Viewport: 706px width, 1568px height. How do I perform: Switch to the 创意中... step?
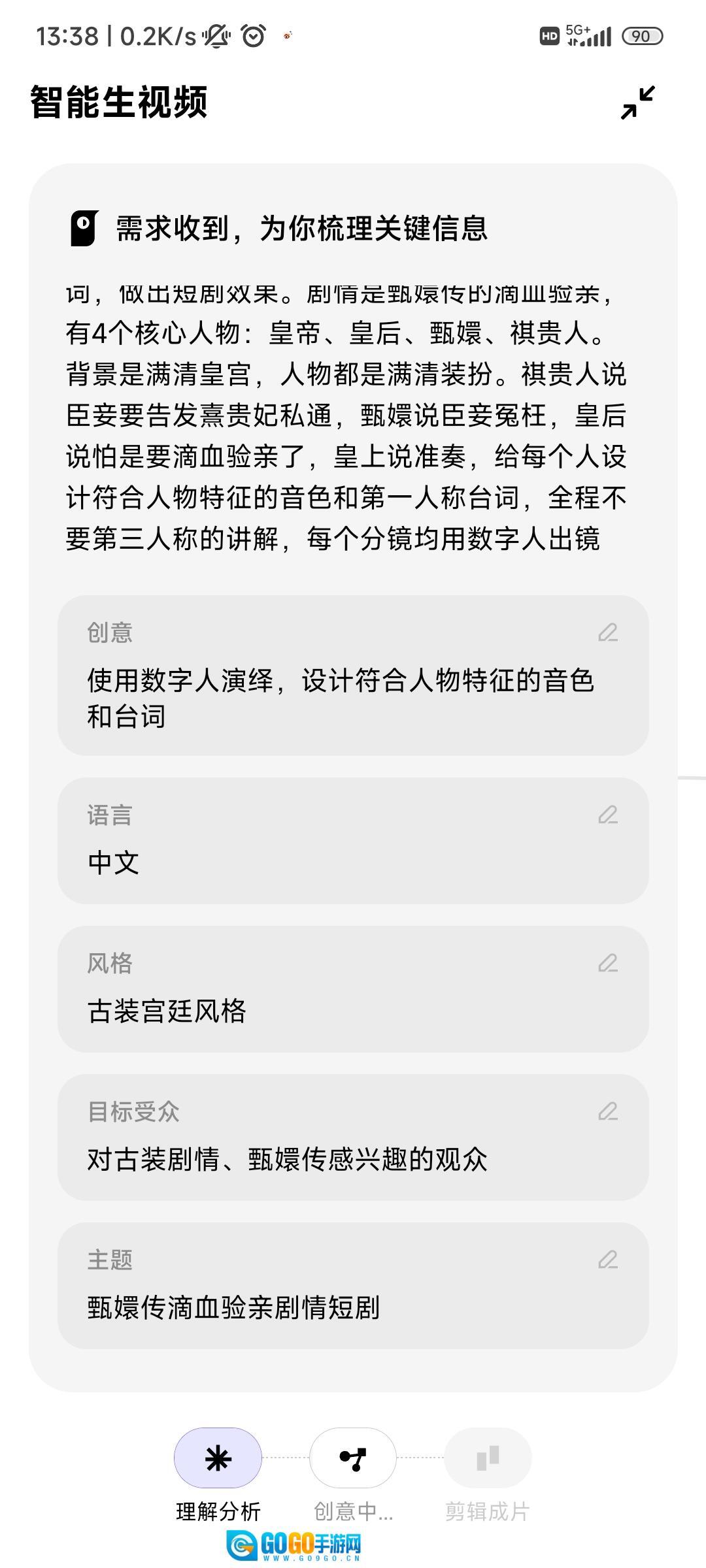353,1458
